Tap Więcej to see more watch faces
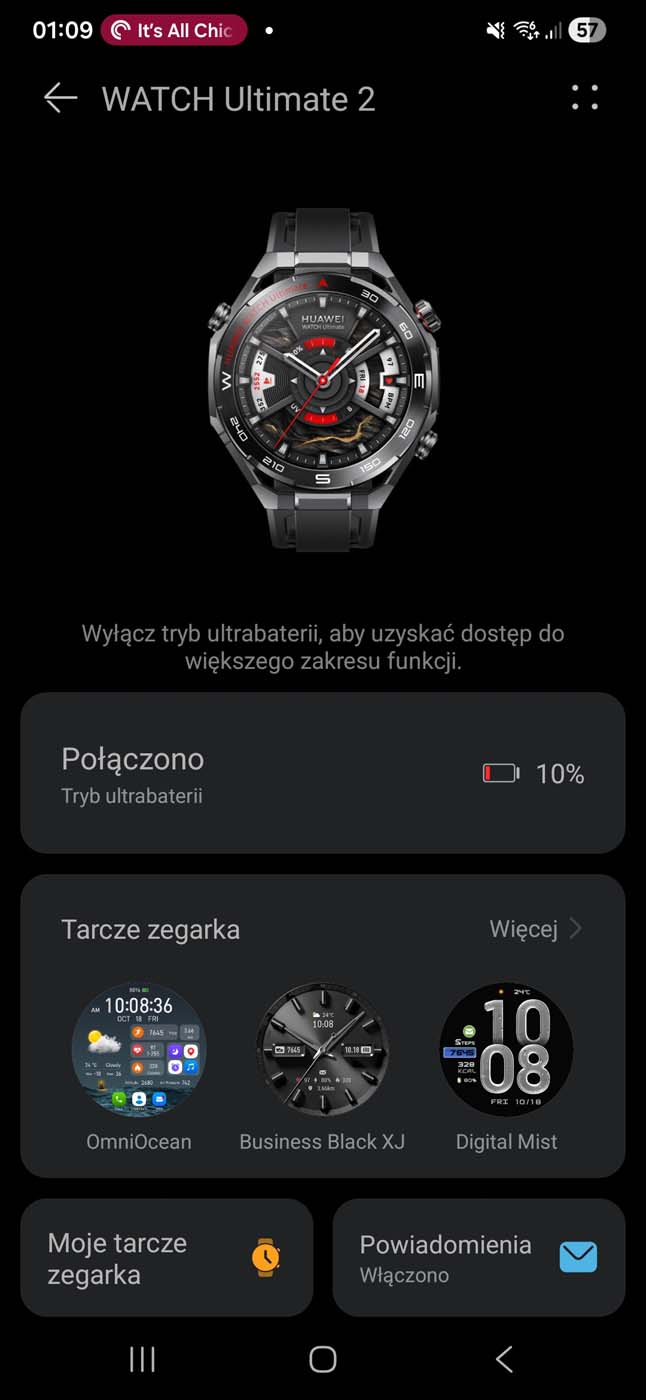This screenshot has width=646, height=1400. (x=535, y=929)
